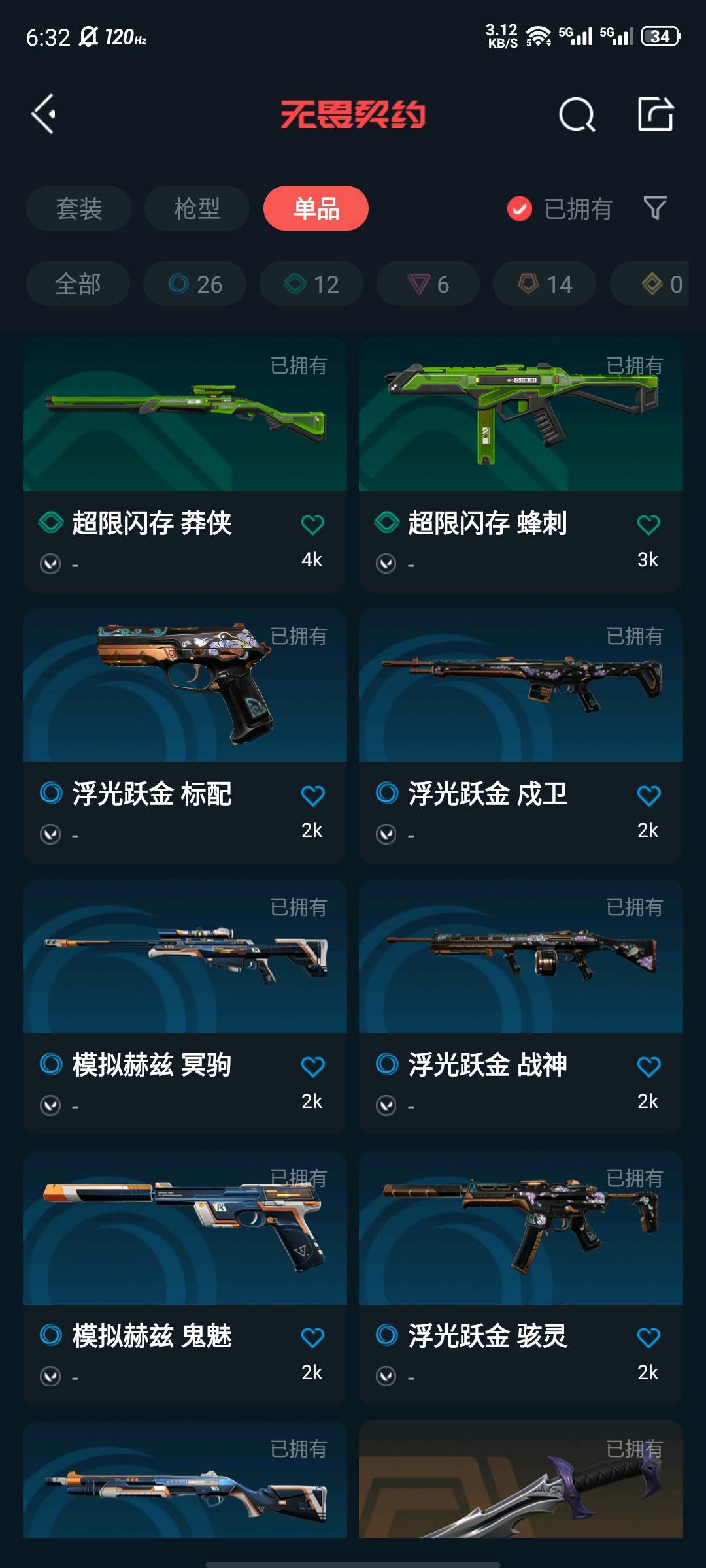Filter by the blue tier with 26 items
The height and width of the screenshot is (1568, 706).
pos(195,284)
